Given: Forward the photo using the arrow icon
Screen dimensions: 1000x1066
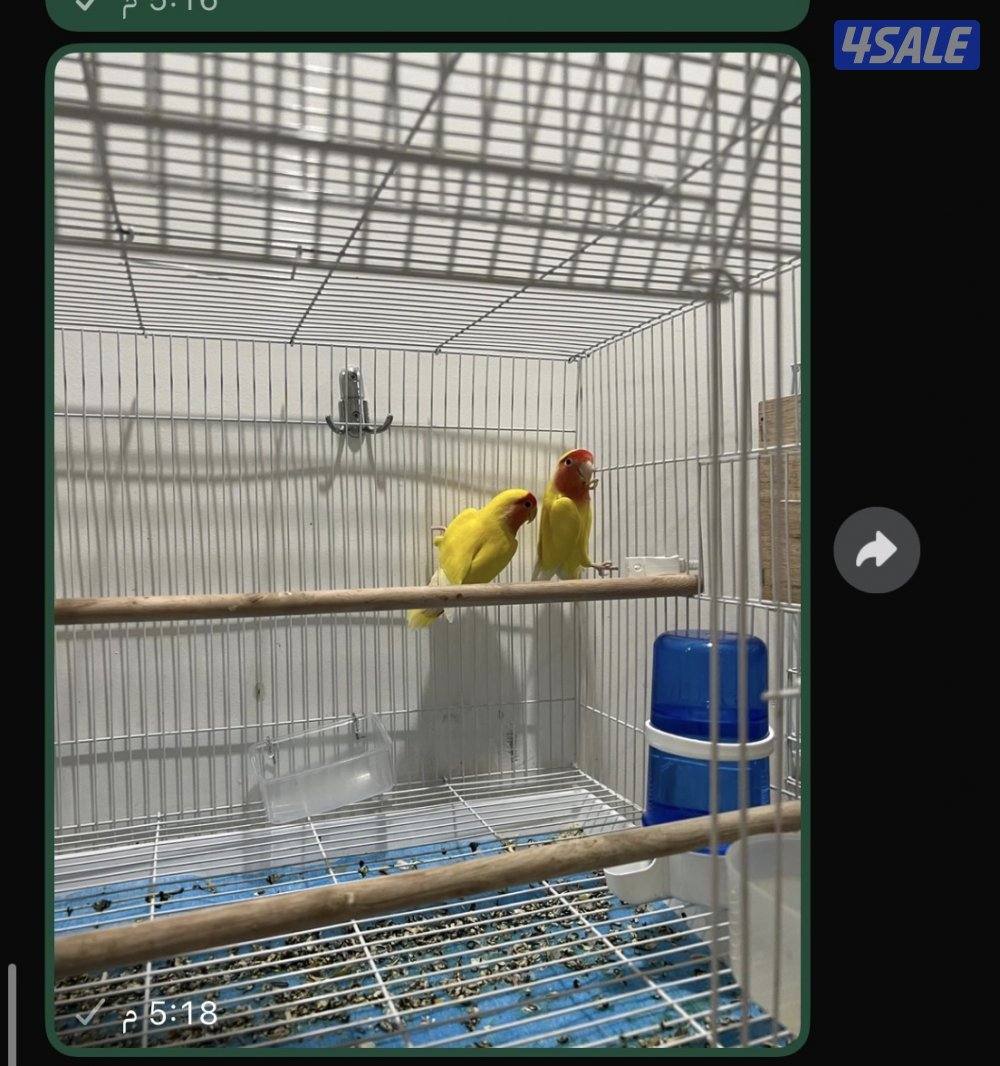Looking at the screenshot, I should tap(876, 550).
